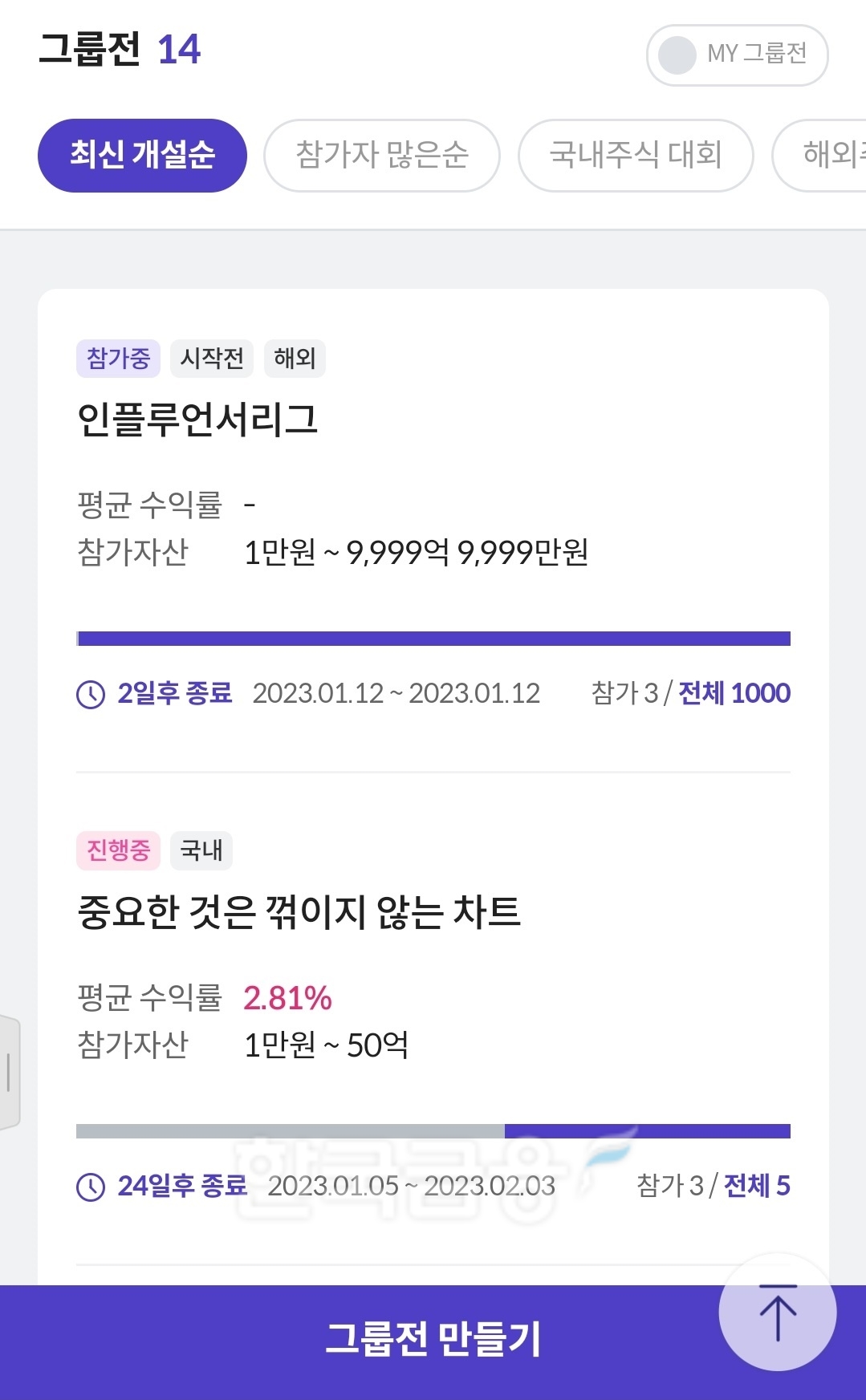Viewport: 866px width, 1400px height.
Task: Open the MY 그룹전 menu
Action: point(735,55)
